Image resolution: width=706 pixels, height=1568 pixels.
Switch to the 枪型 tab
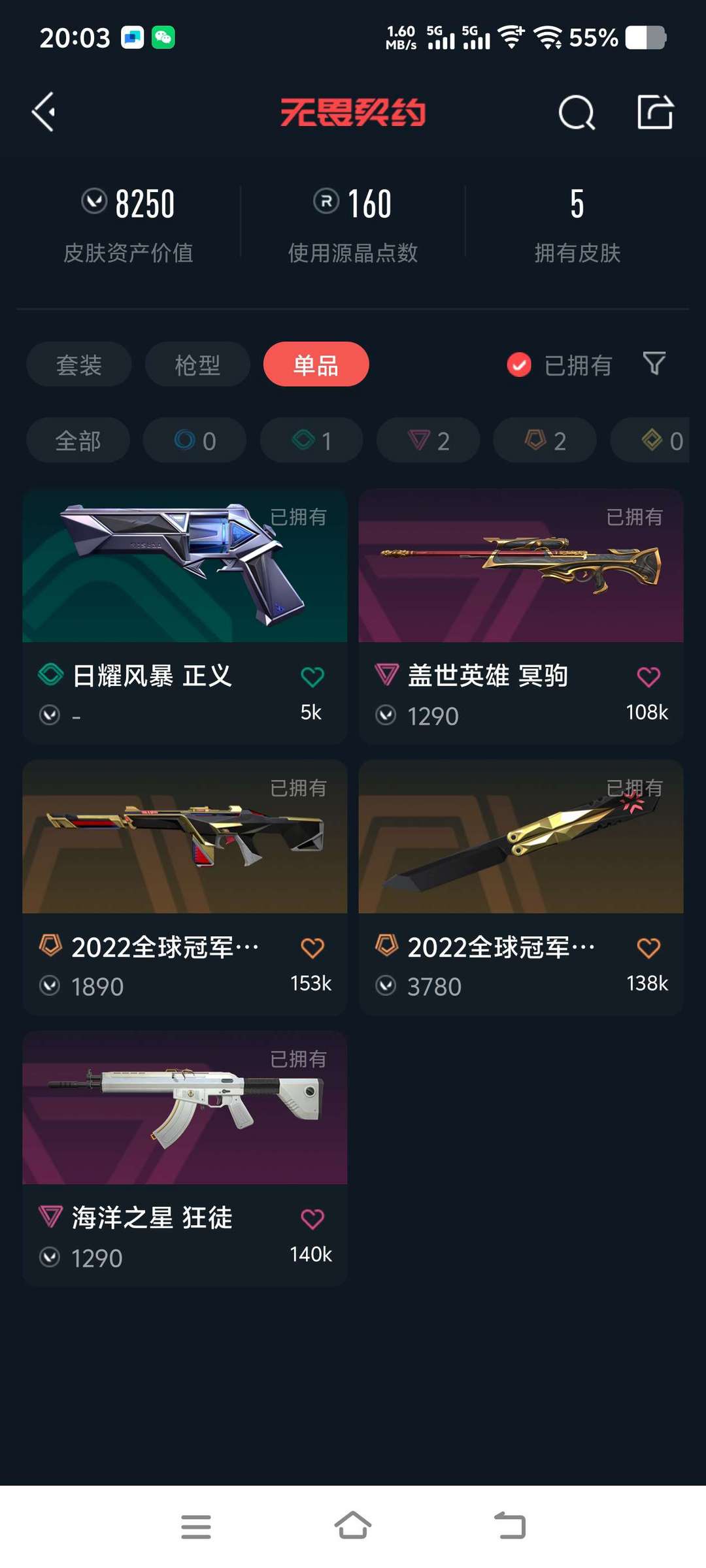click(197, 365)
